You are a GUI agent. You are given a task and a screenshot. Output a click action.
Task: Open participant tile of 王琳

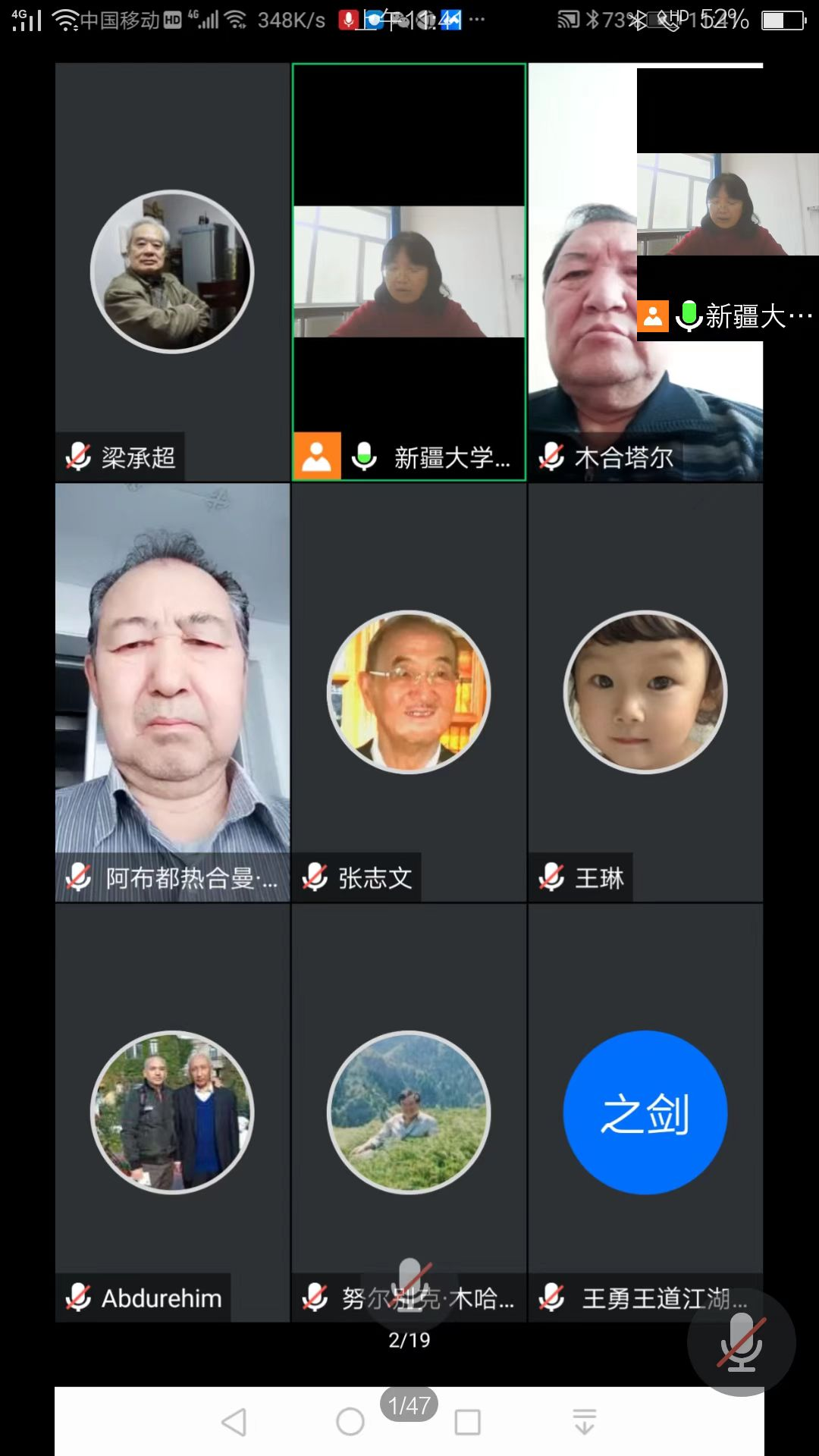point(645,692)
